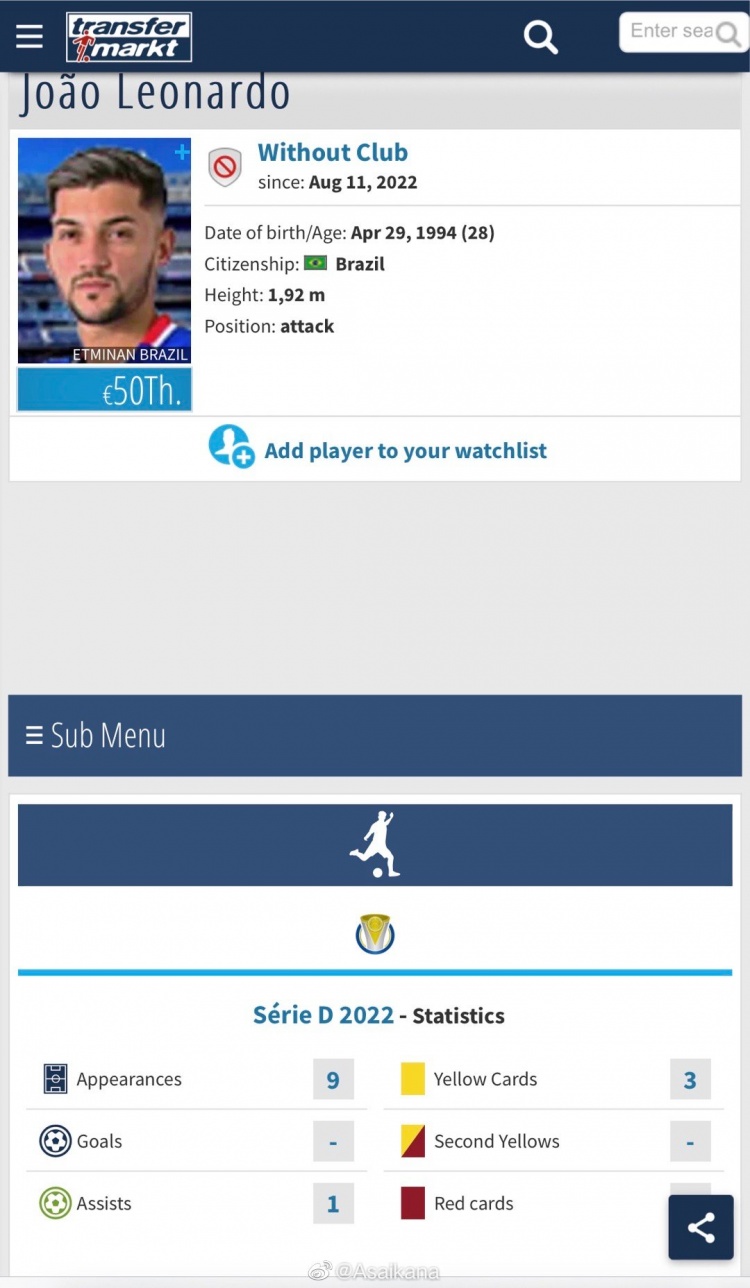Open the hamburger navigation menu
The height and width of the screenshot is (1288, 750).
click(30, 36)
